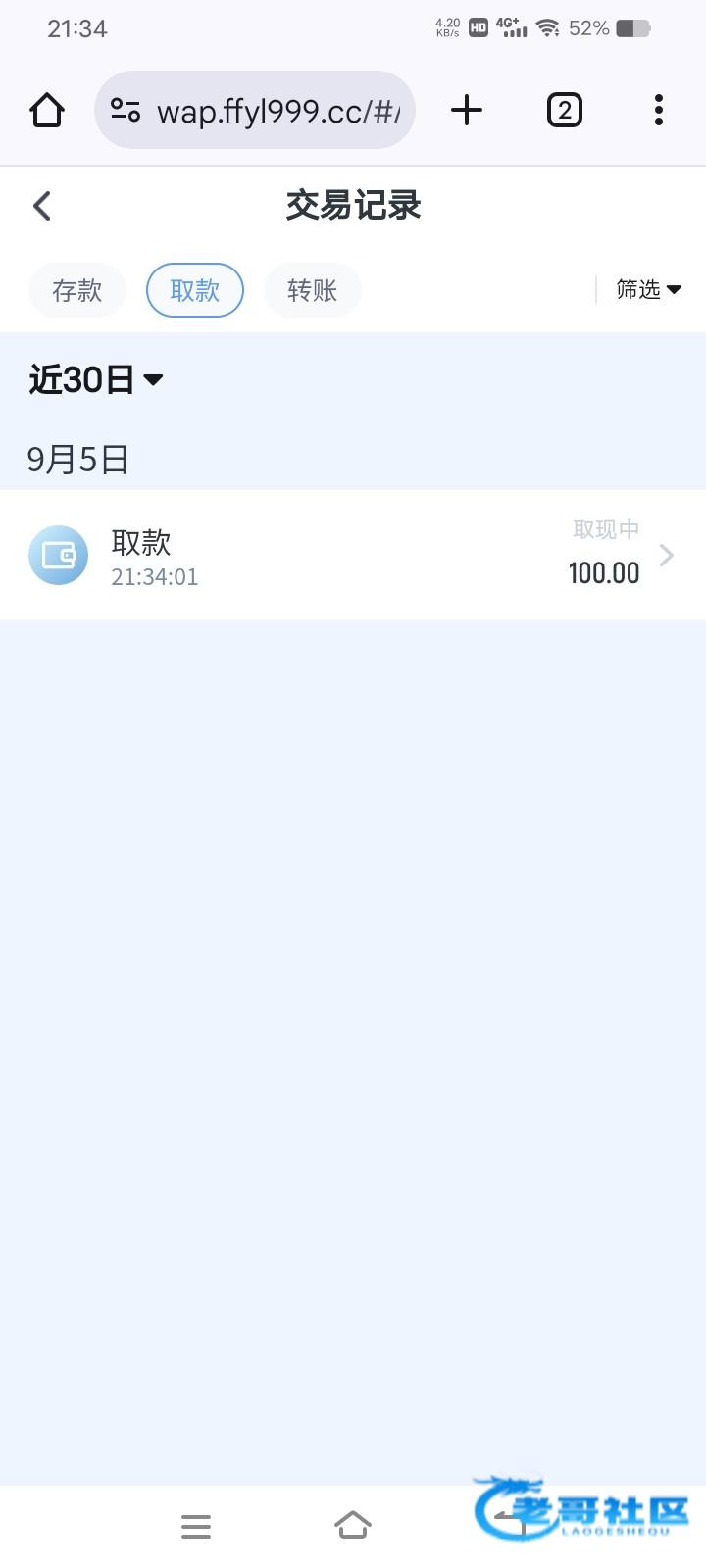Go to the phone home screen
This screenshot has width=706, height=1568.
pyautogui.click(x=353, y=1526)
